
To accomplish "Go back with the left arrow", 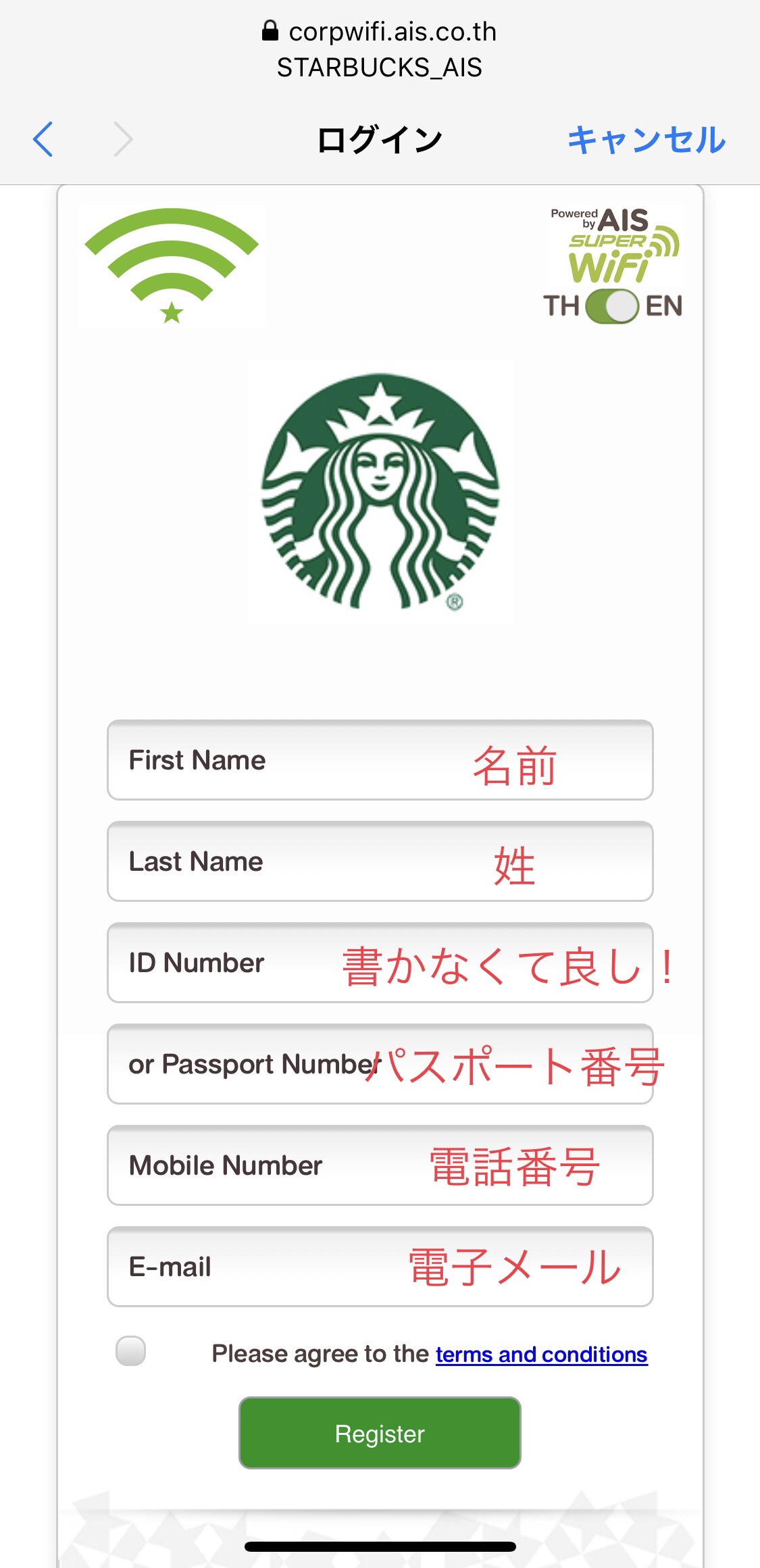I will point(43,140).
